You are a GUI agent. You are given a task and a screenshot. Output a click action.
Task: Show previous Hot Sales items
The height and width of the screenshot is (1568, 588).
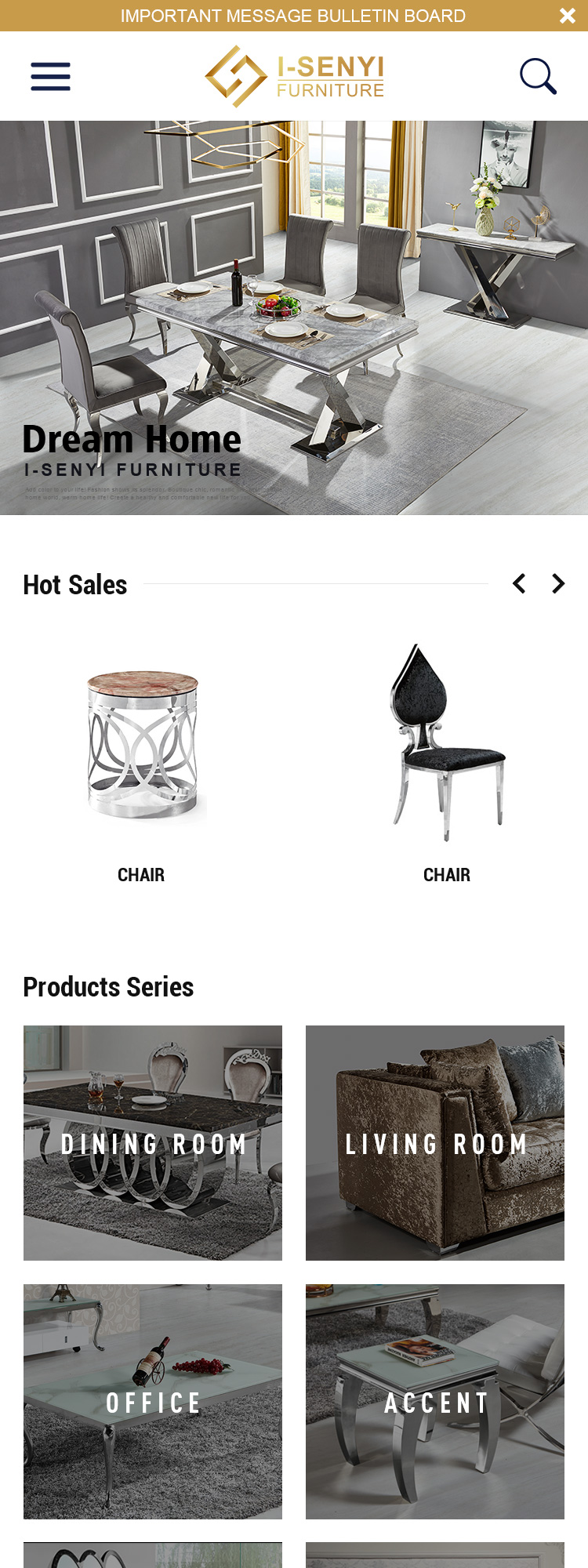point(519,584)
